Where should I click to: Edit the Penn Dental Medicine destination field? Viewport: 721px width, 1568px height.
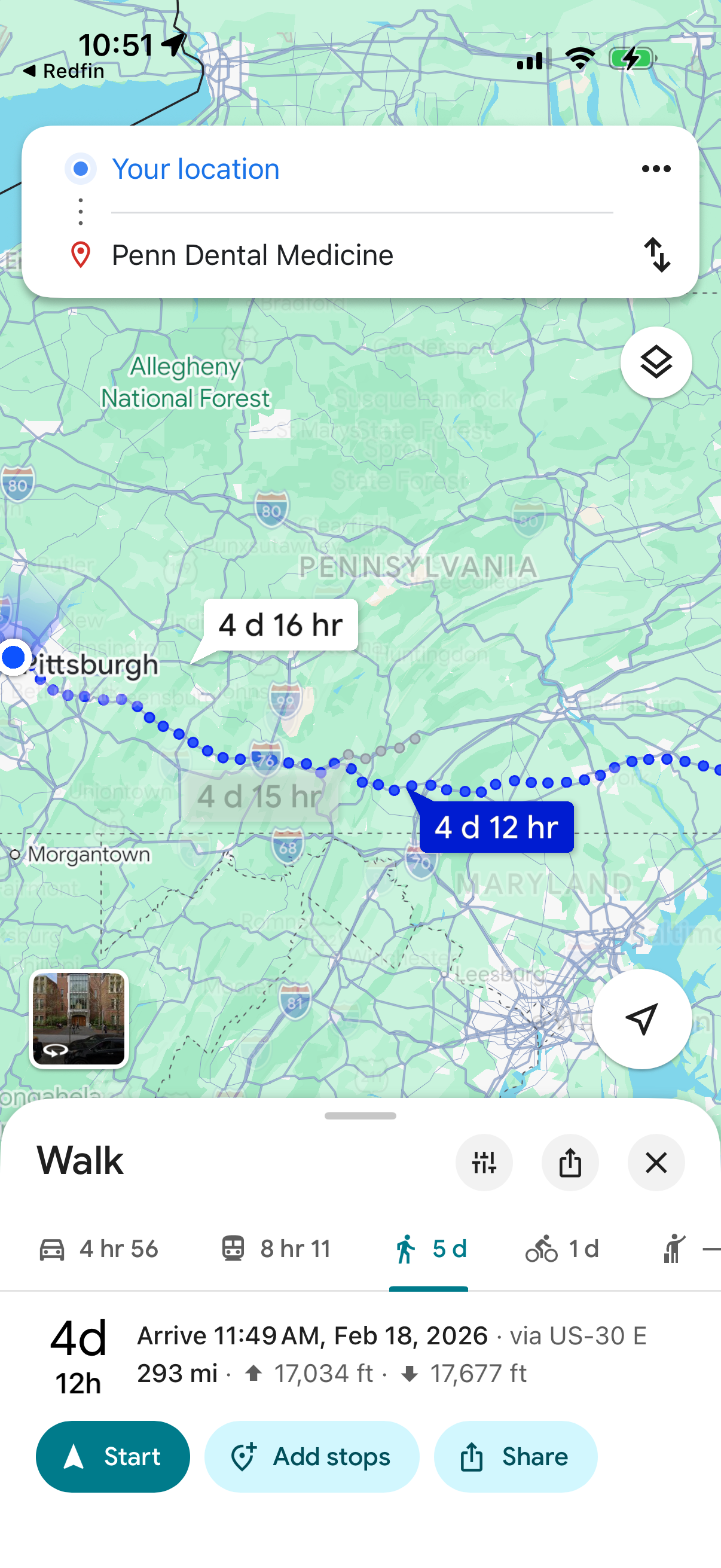[252, 255]
